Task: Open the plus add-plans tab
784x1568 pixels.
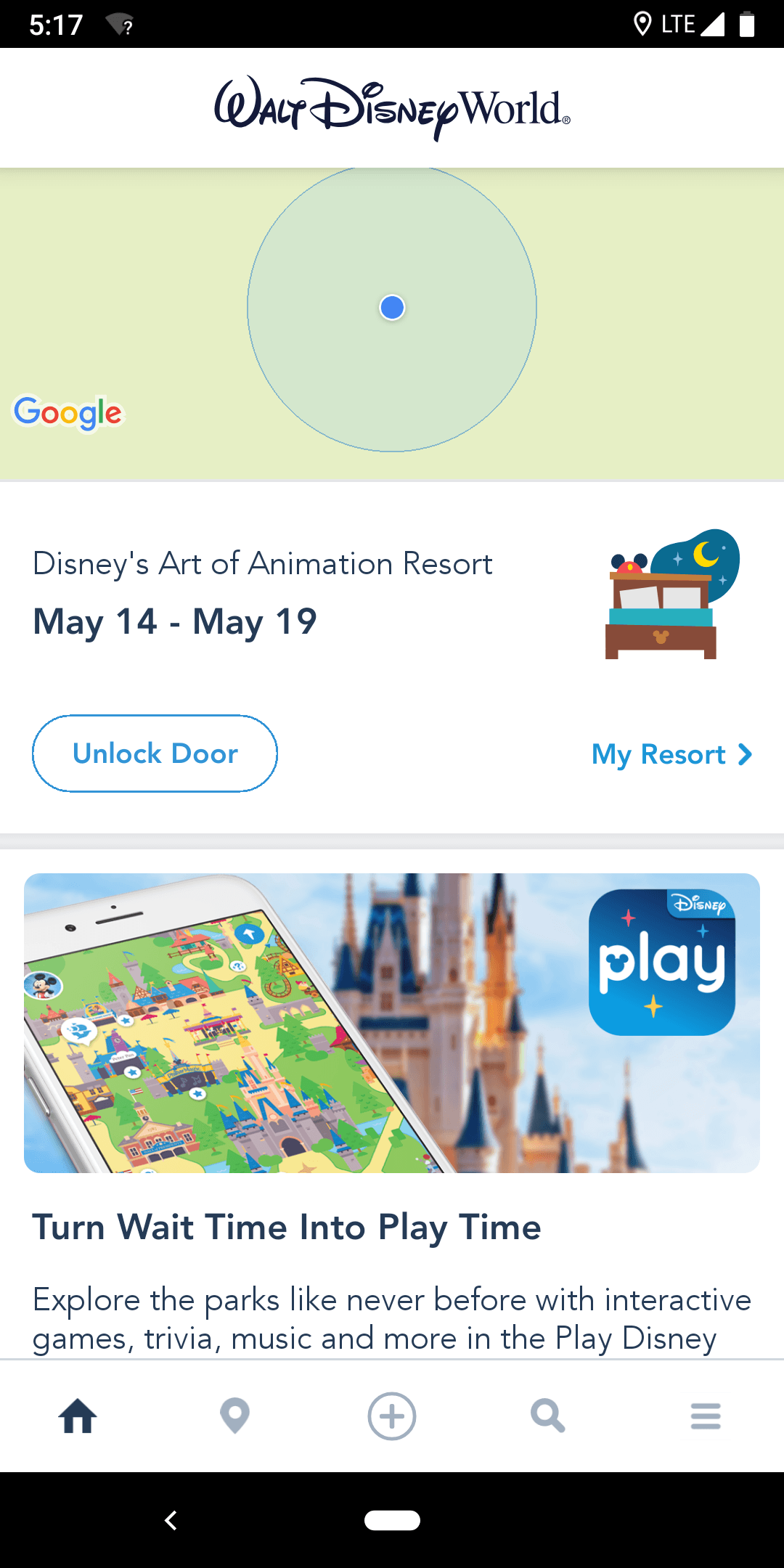Action: coord(392,1416)
